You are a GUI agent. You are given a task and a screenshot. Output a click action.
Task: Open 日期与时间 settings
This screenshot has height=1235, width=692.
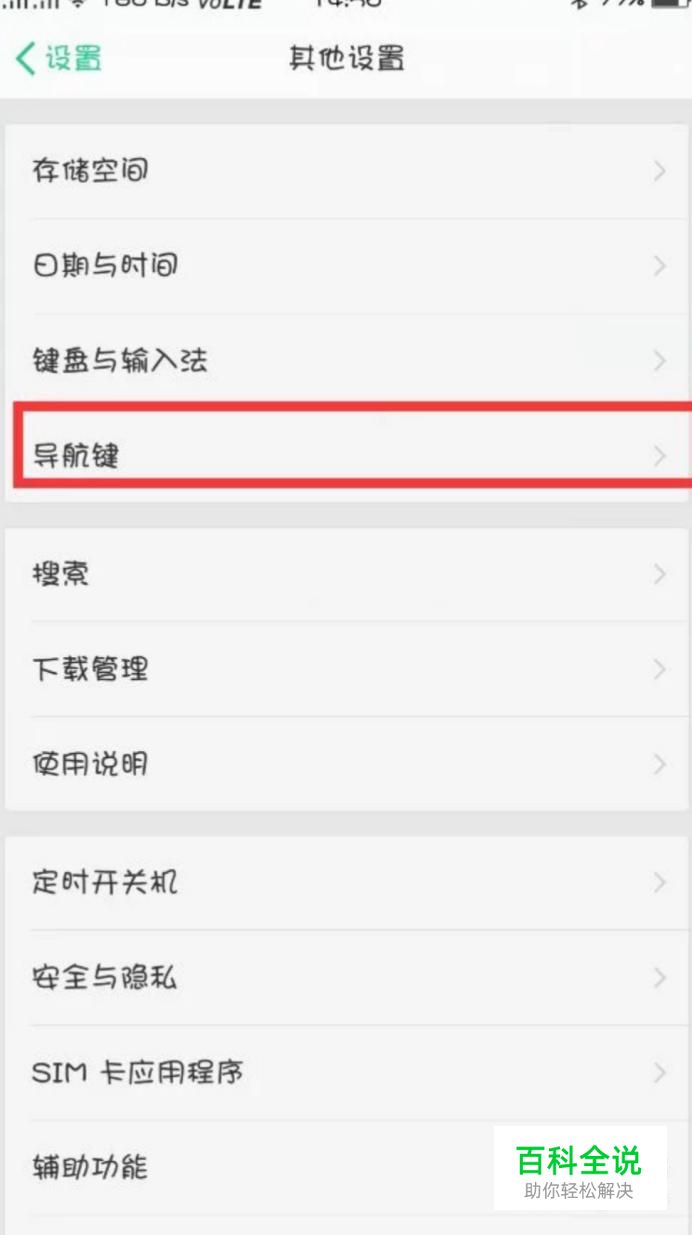[x=348, y=266]
